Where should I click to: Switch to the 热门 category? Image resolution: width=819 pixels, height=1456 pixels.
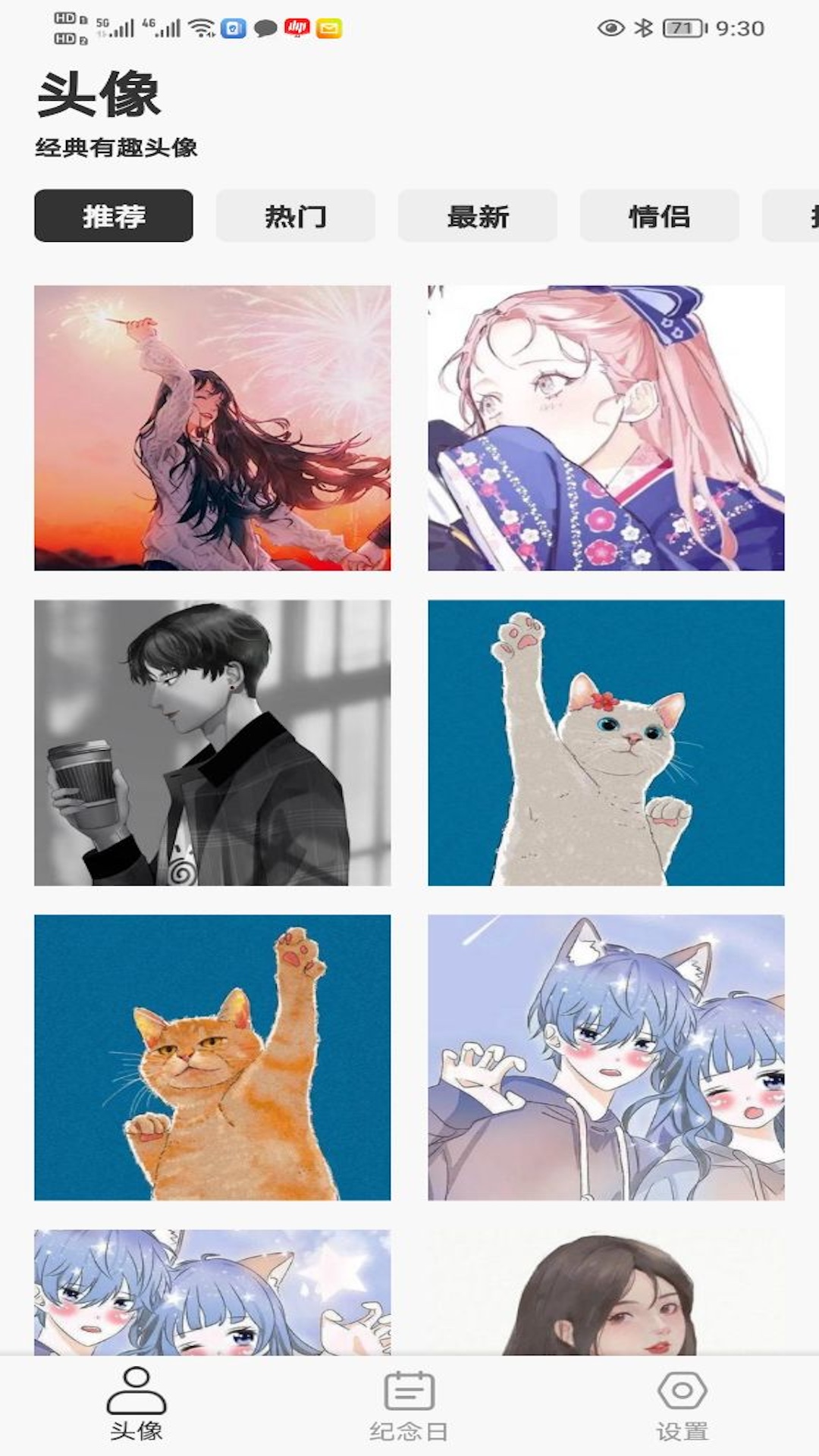(296, 216)
